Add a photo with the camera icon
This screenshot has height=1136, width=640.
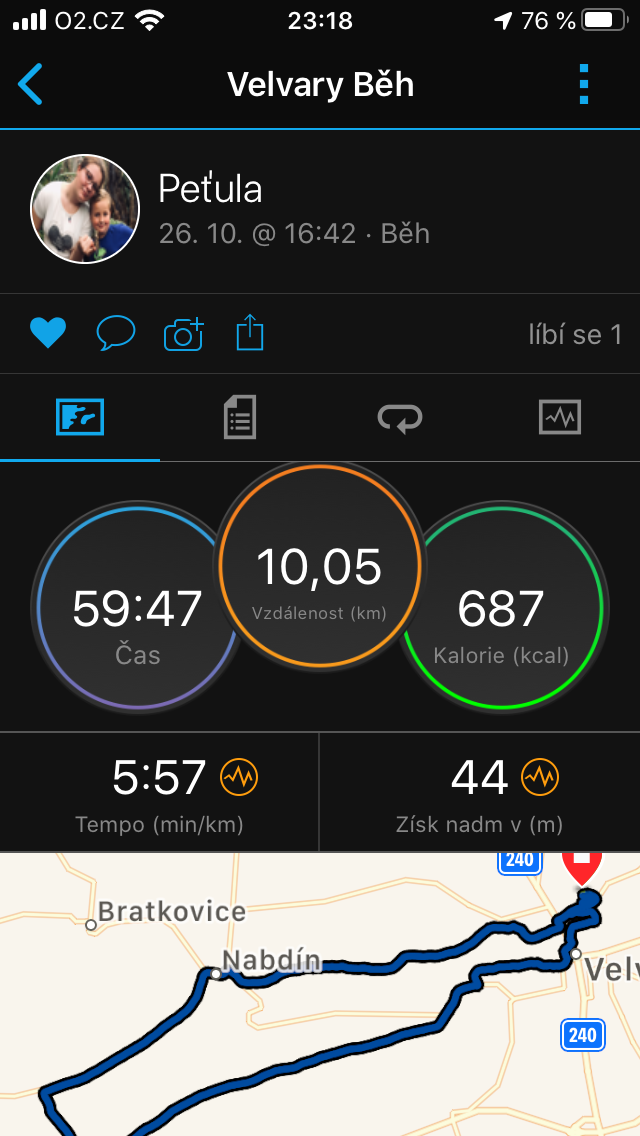tap(183, 335)
